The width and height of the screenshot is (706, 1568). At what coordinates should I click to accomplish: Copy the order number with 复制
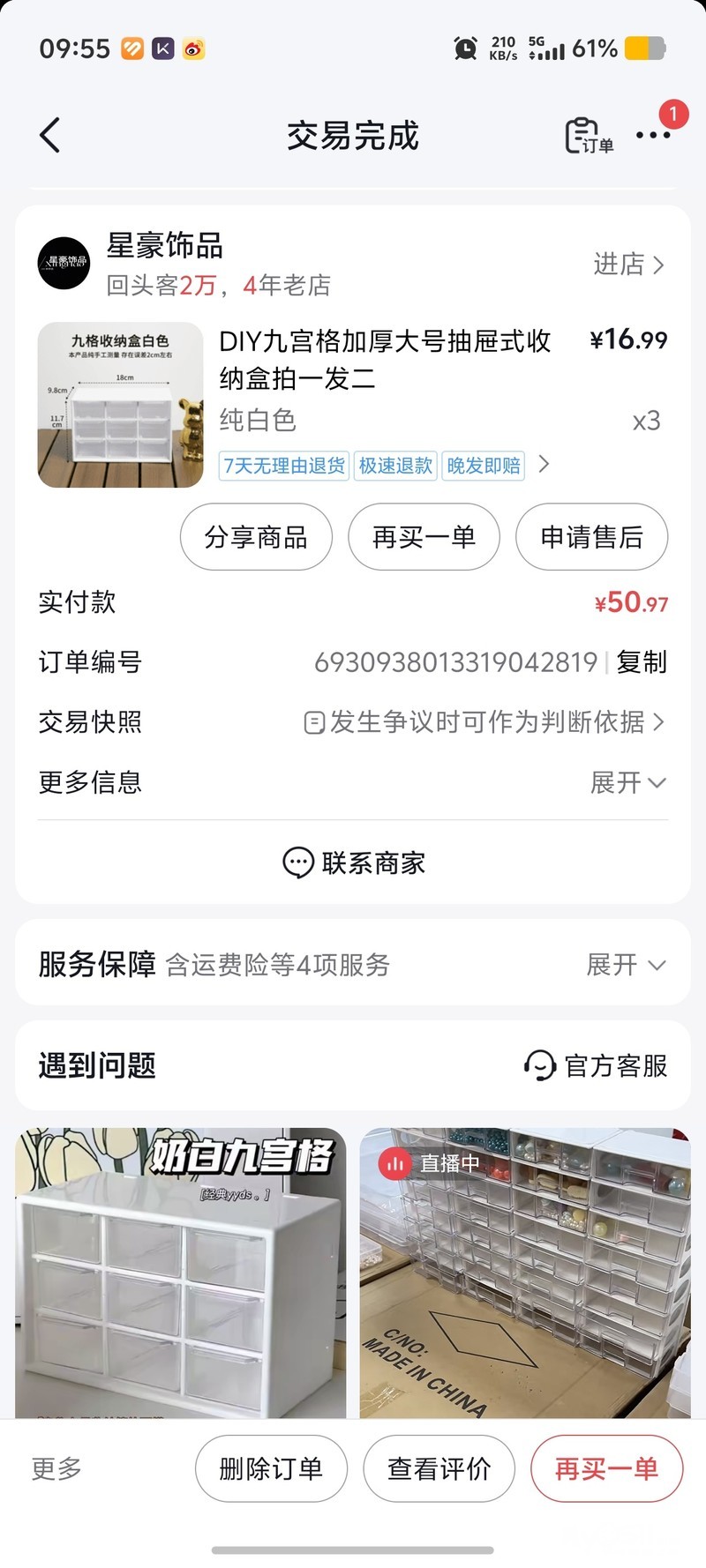pyautogui.click(x=642, y=662)
